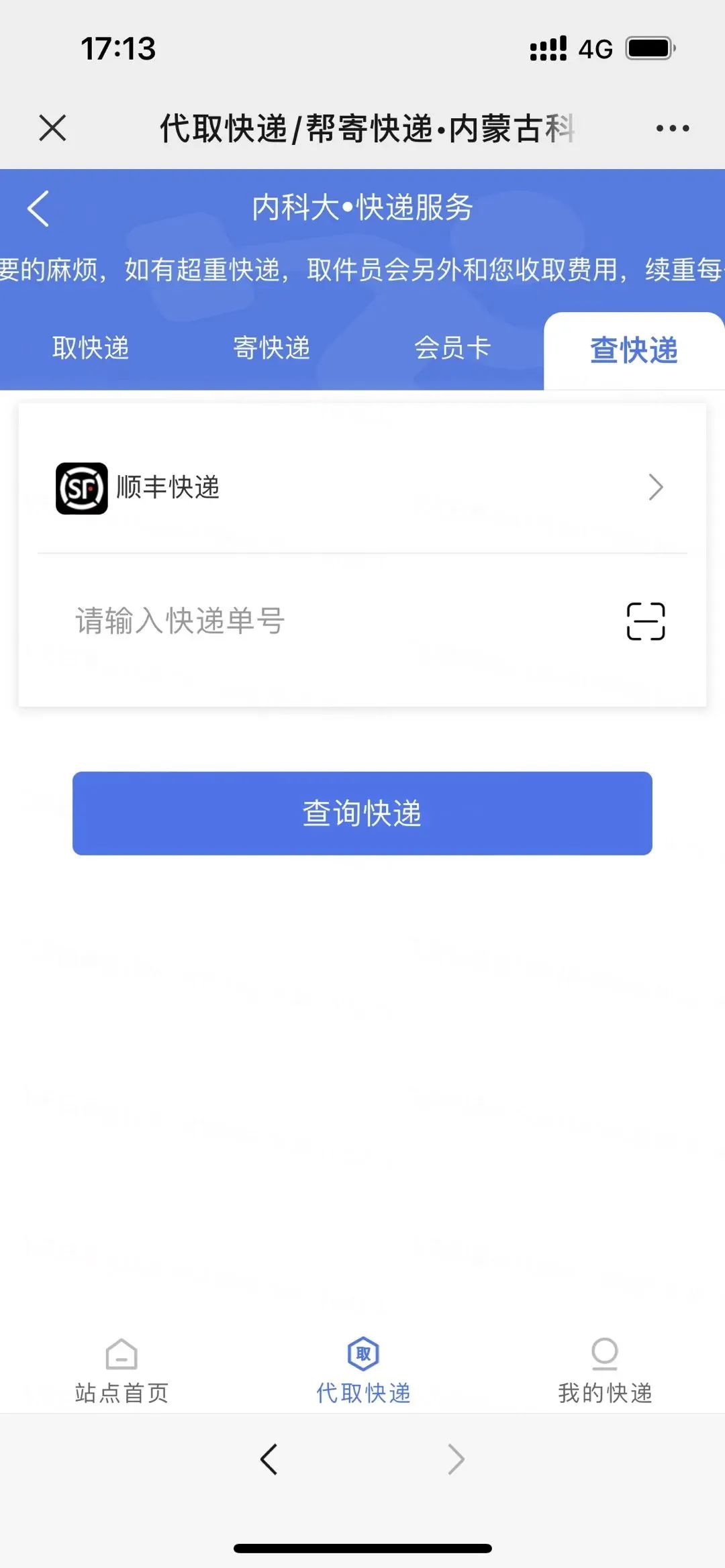Open the 顺丰快递 courier selector

tap(362, 488)
